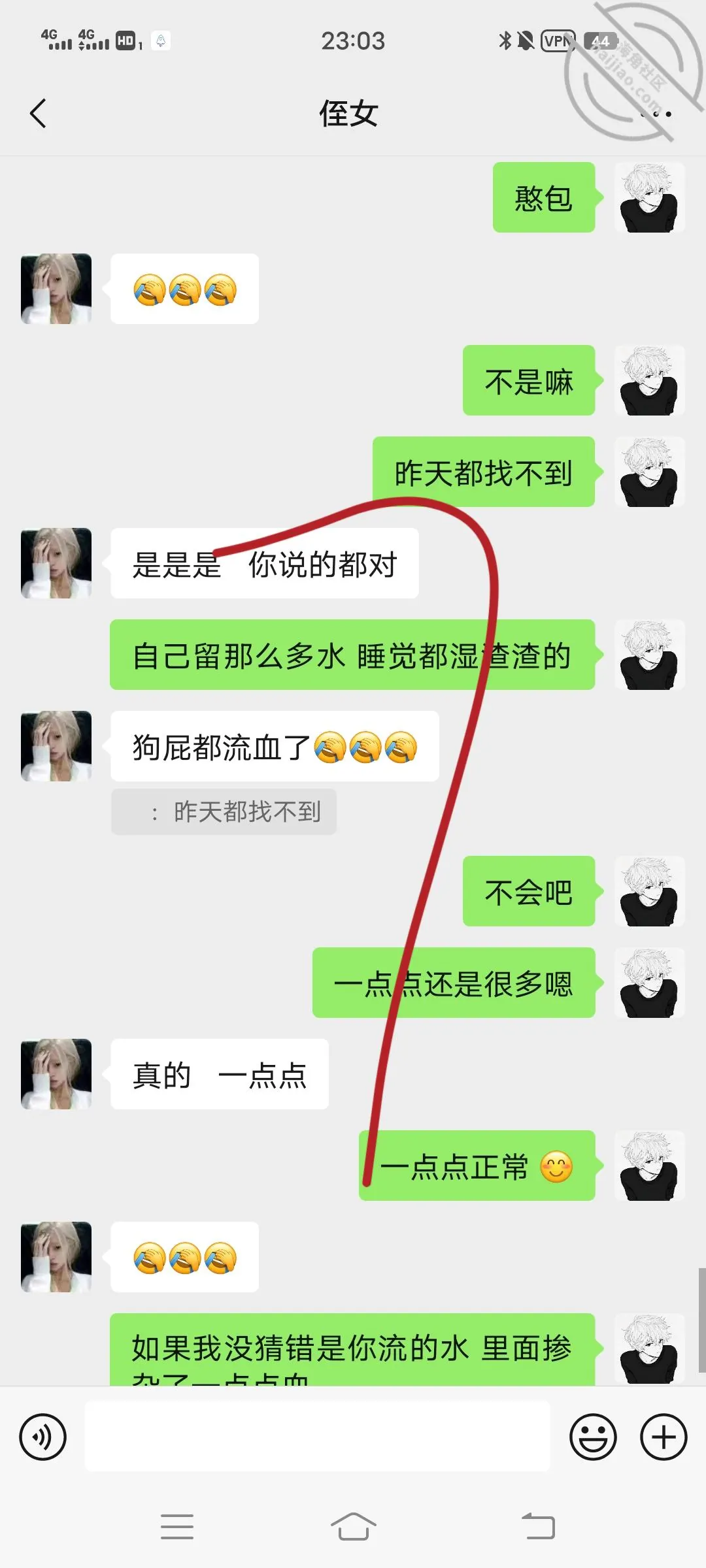Open the chat's three-dot menu
Image resolution: width=706 pixels, height=1568 pixels.
656,114
